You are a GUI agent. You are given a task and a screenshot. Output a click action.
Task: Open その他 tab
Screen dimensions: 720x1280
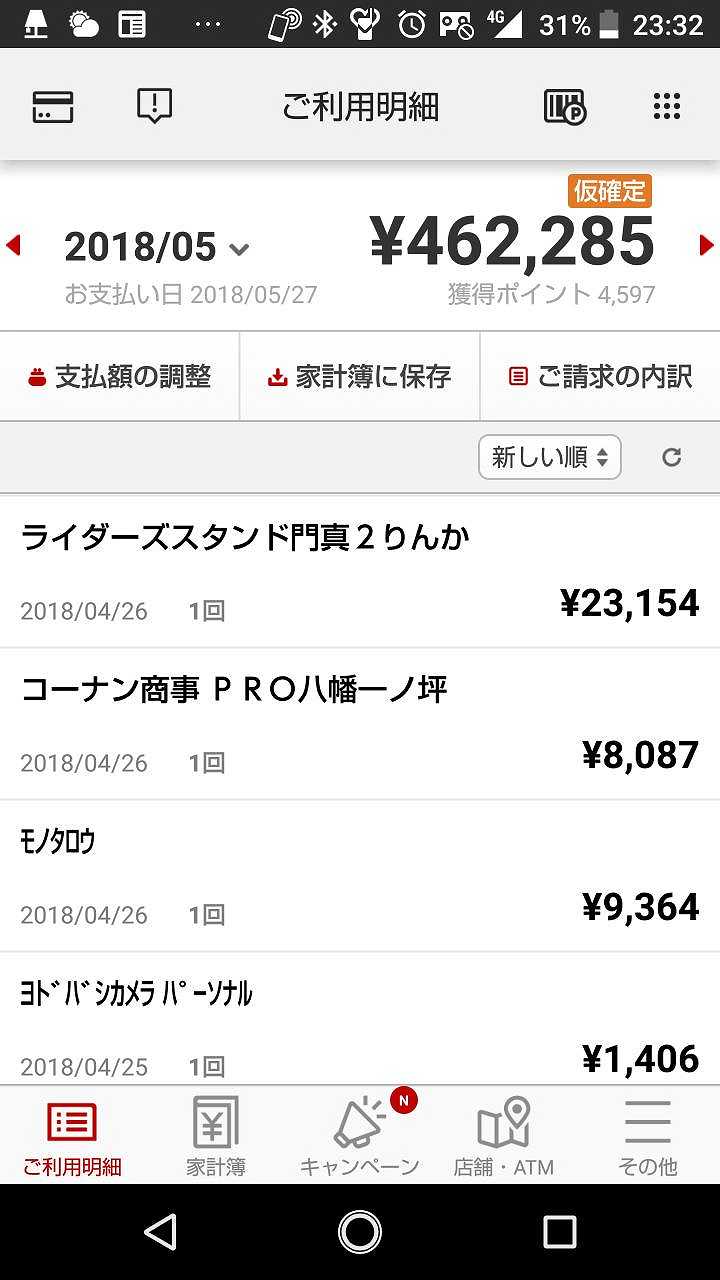tap(647, 1136)
